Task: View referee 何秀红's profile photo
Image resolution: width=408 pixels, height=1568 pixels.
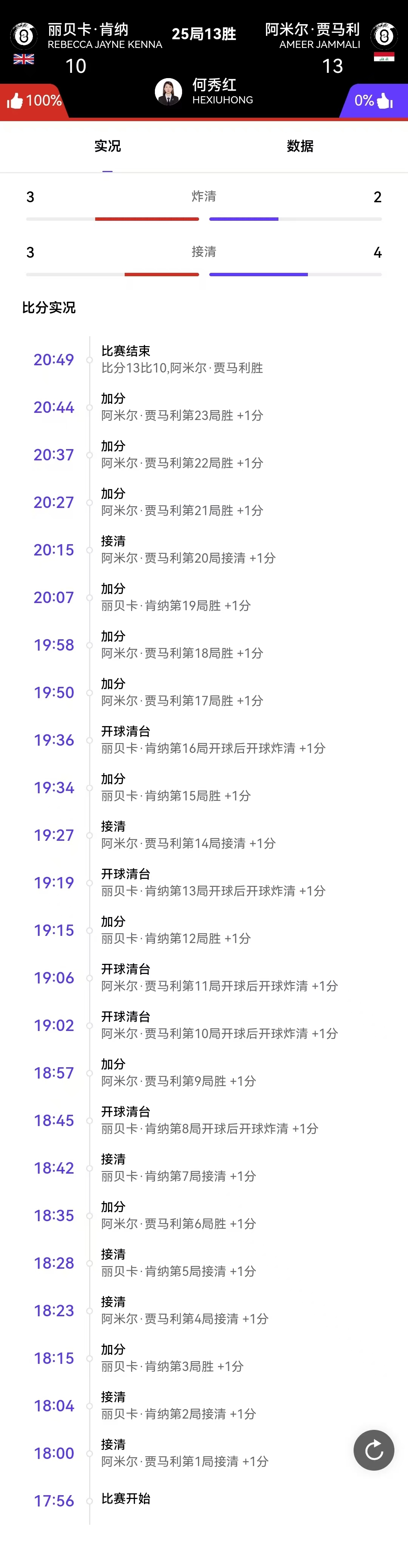Action: (169, 91)
